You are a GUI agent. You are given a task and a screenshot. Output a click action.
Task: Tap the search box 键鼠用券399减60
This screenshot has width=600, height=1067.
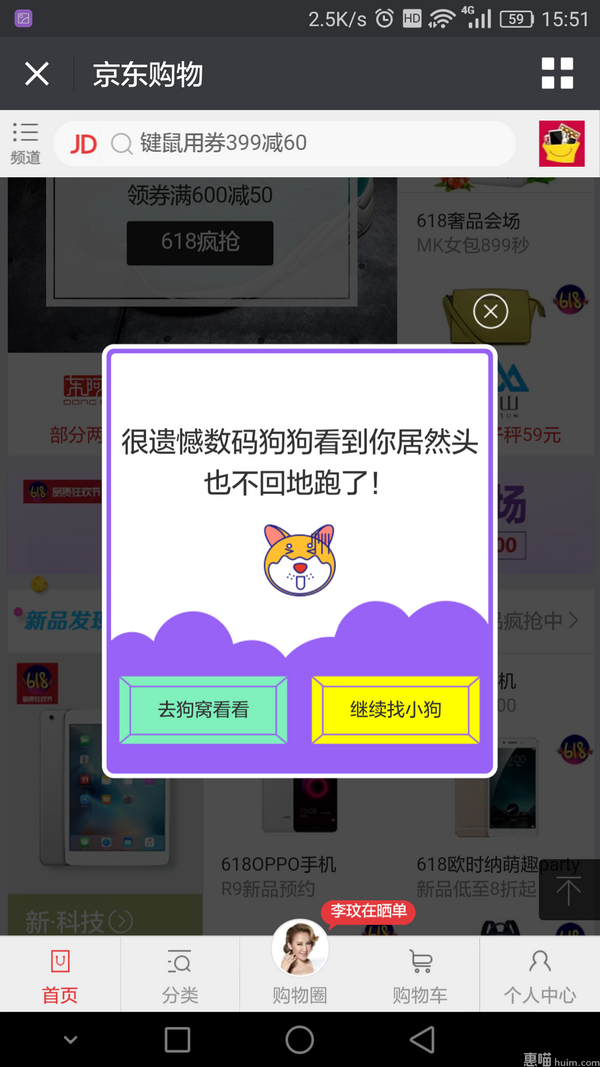290,143
